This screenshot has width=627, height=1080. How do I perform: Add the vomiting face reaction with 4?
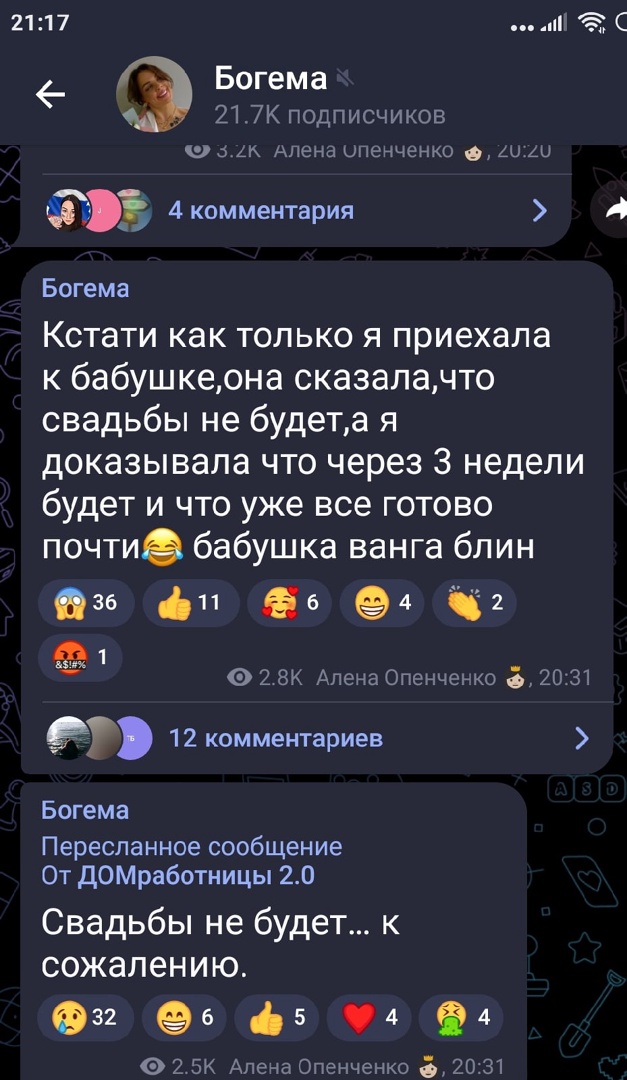[461, 1017]
